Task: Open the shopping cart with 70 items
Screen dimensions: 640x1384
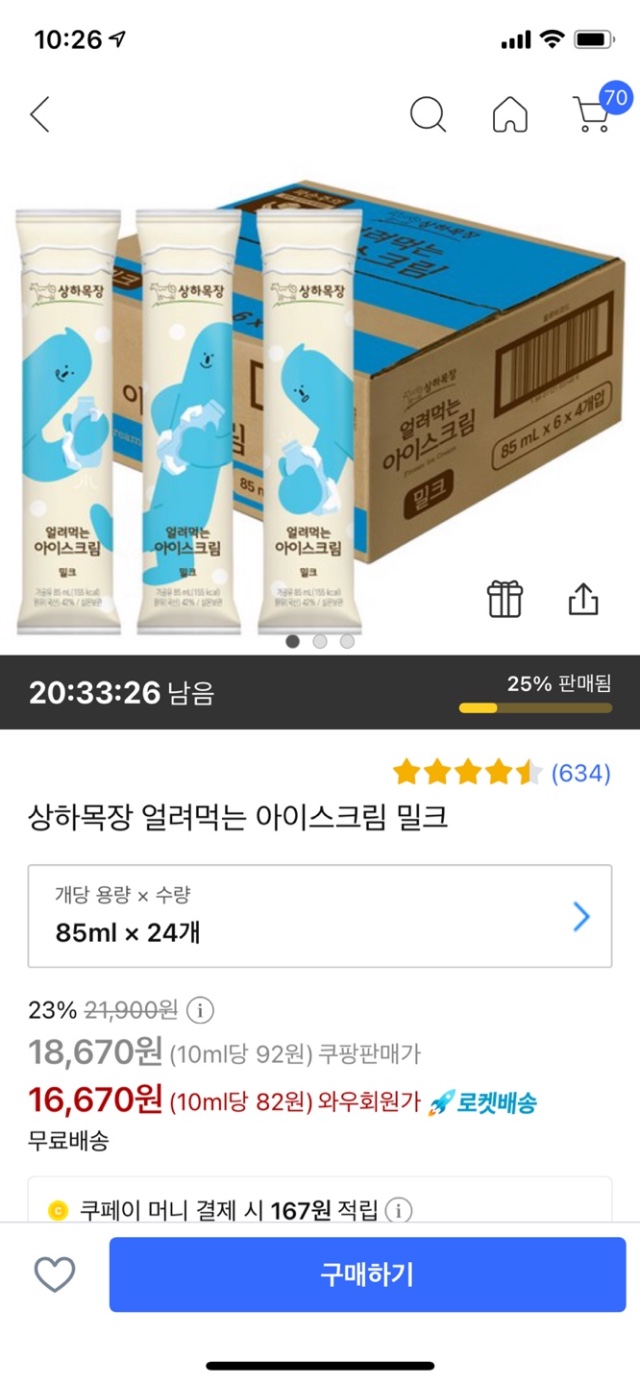Action: pos(592,114)
